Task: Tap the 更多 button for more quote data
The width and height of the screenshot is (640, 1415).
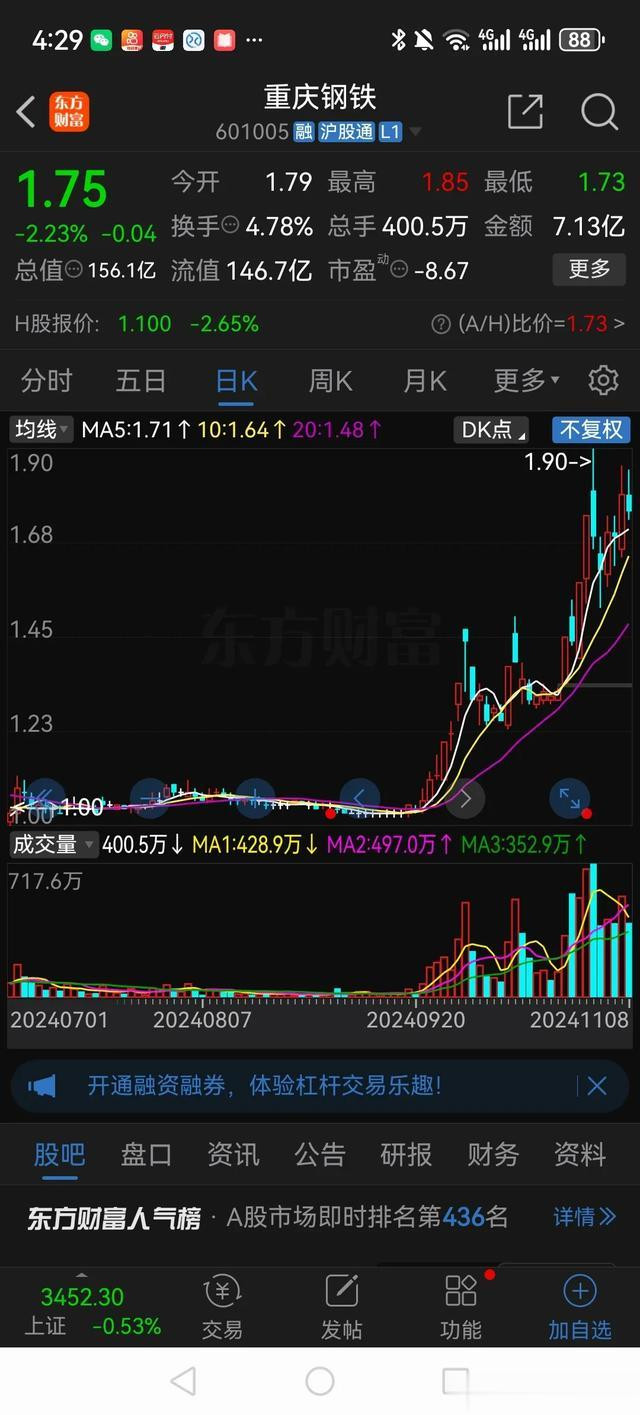Action: click(589, 269)
